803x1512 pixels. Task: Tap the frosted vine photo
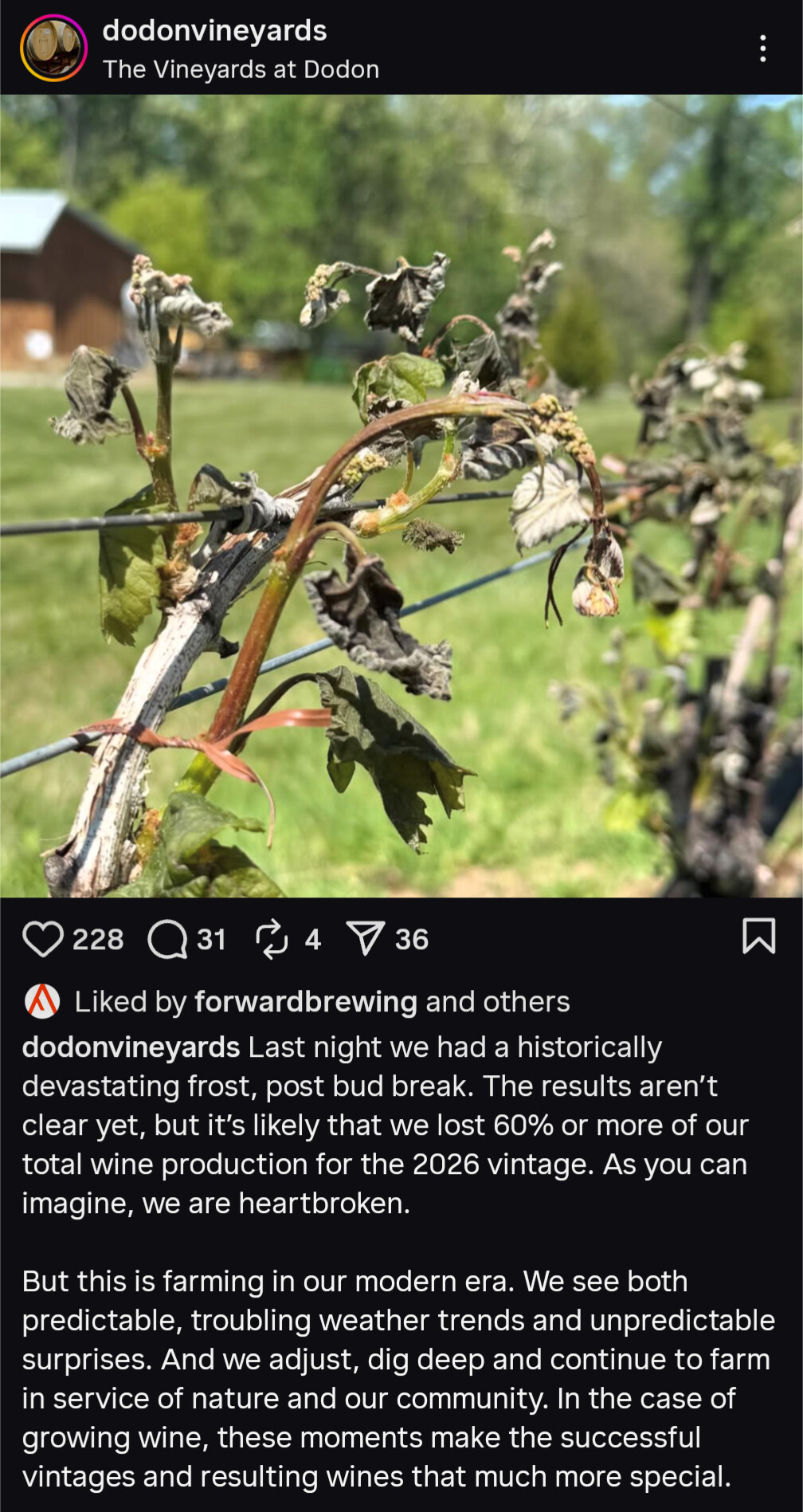coord(401,496)
